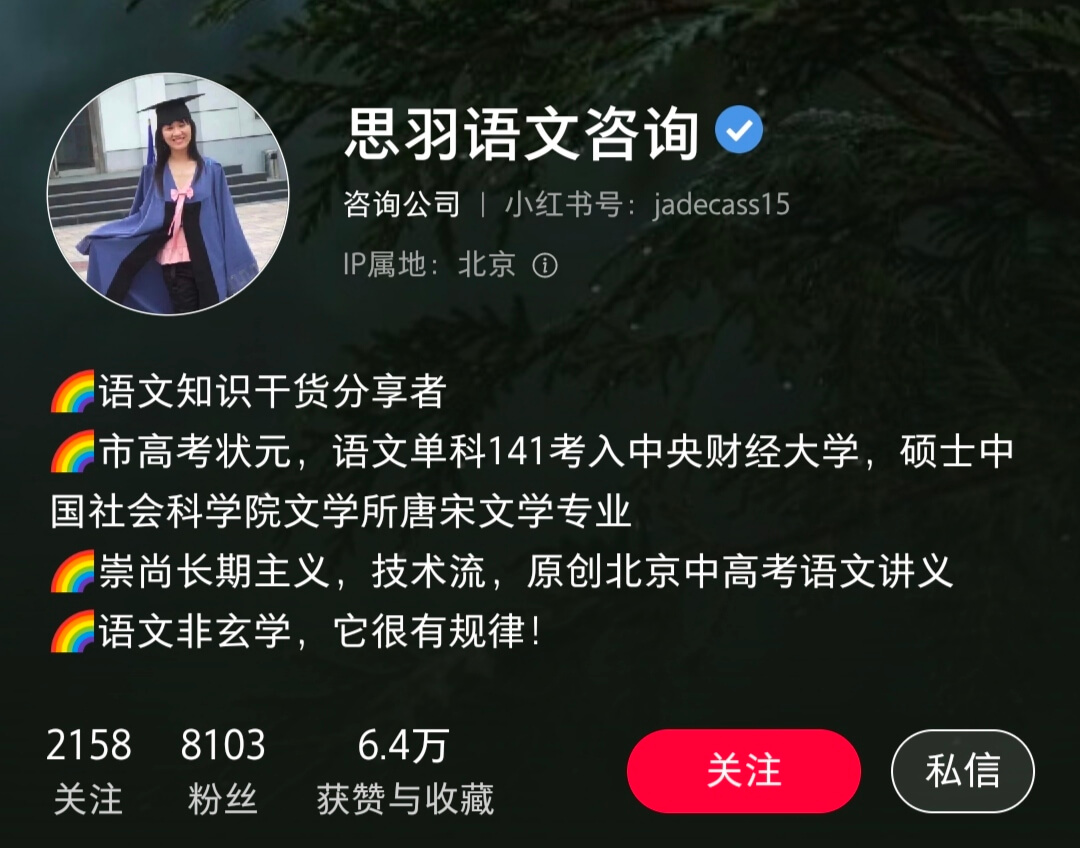Send a private message via 私信

pyautogui.click(x=962, y=770)
